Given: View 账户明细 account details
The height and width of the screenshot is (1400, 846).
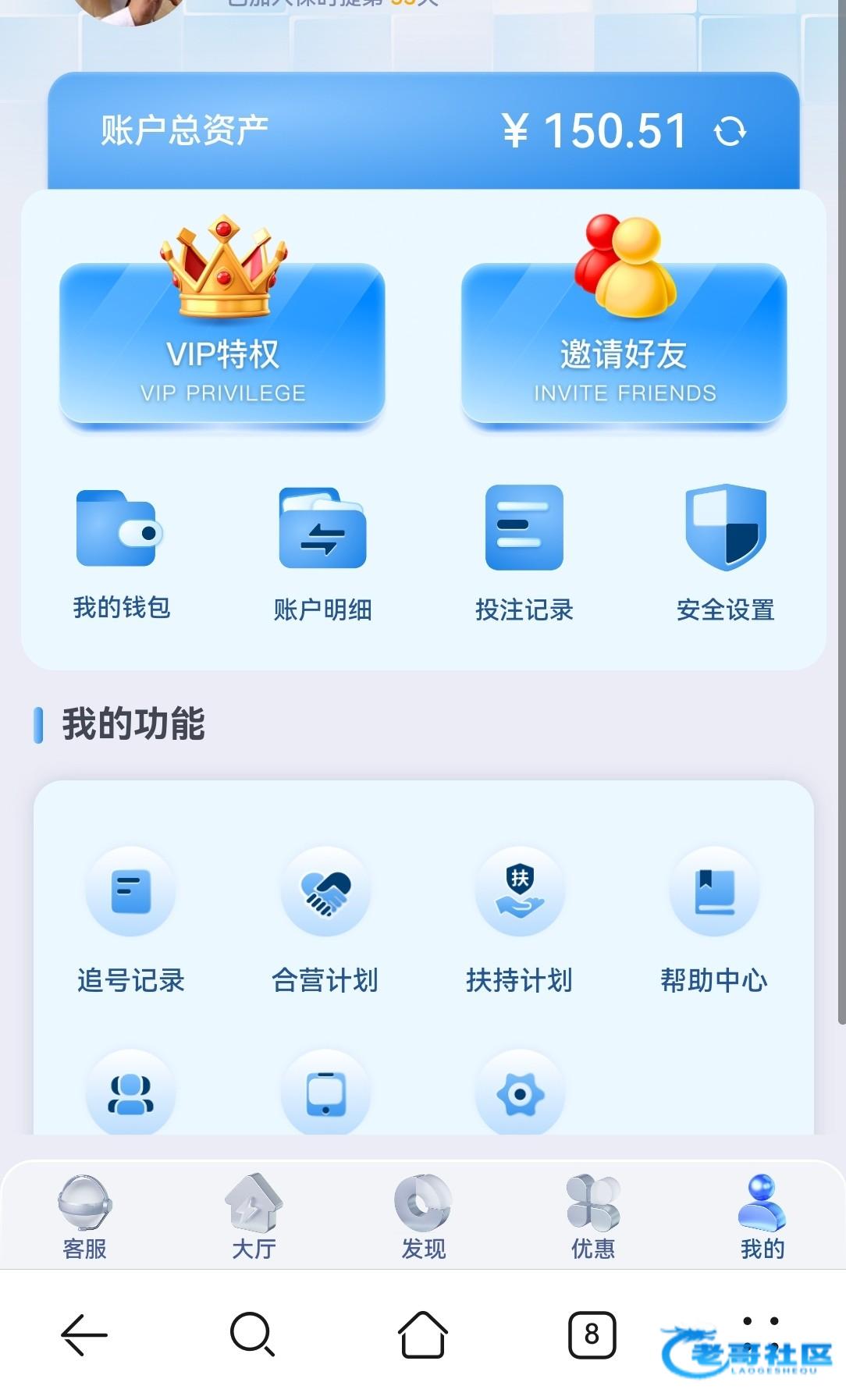Looking at the screenshot, I should [322, 553].
